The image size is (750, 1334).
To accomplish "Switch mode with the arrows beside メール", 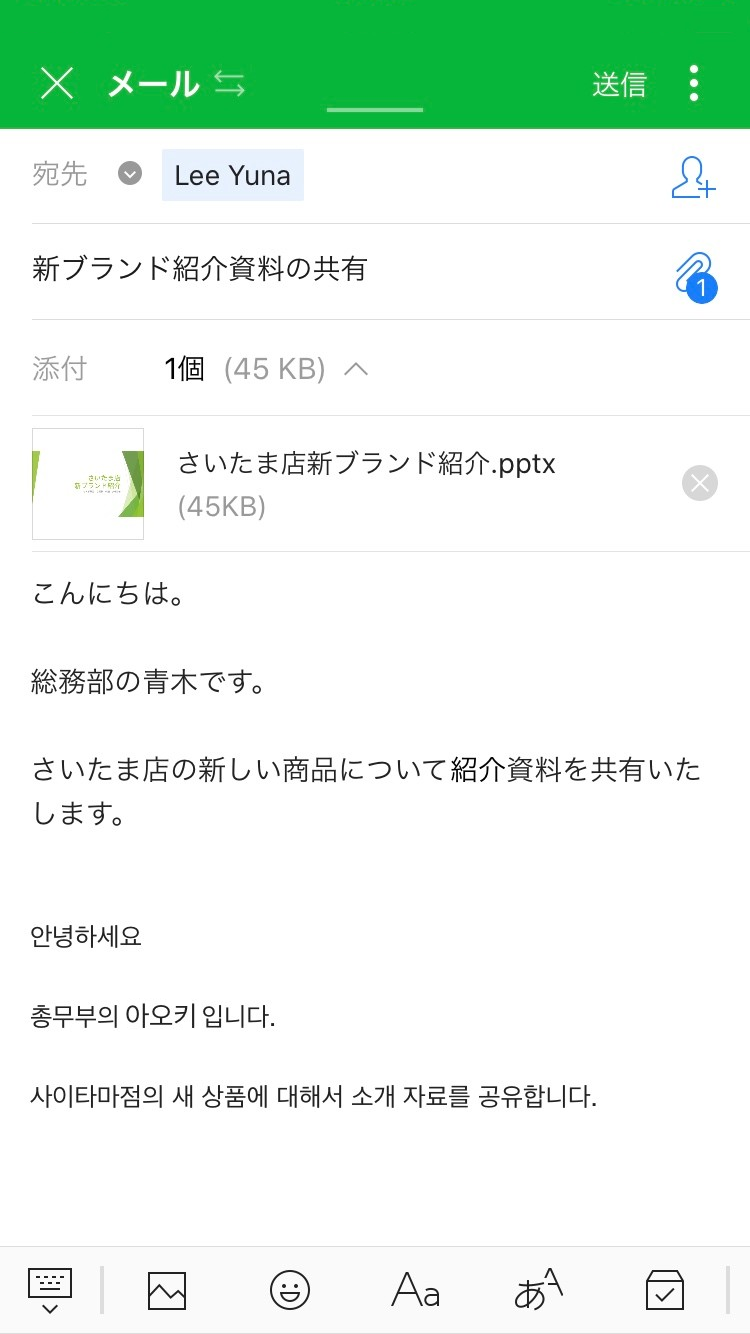I will tap(229, 85).
